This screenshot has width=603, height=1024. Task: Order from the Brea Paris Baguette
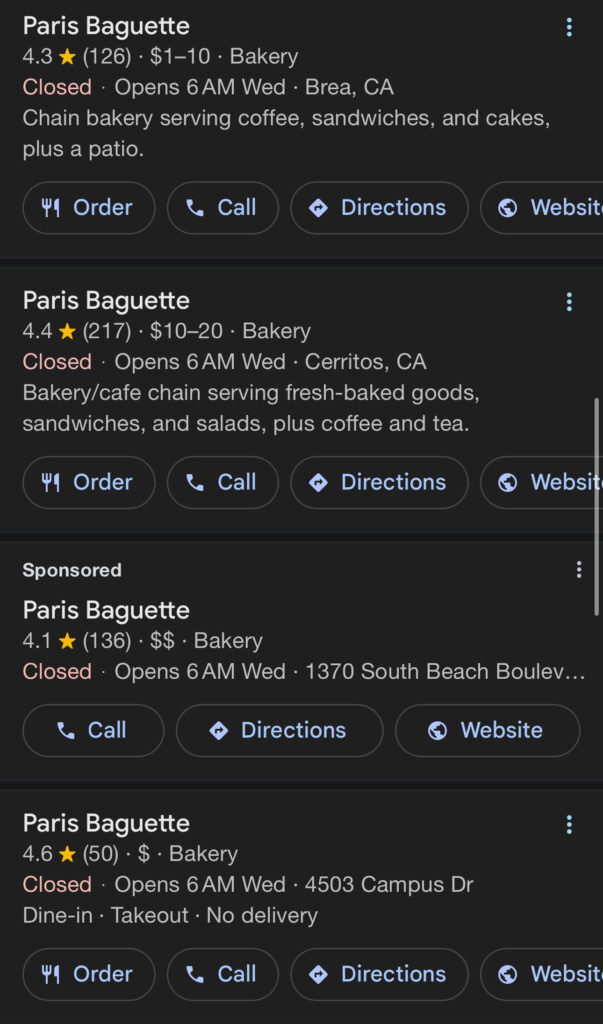[x=89, y=208]
